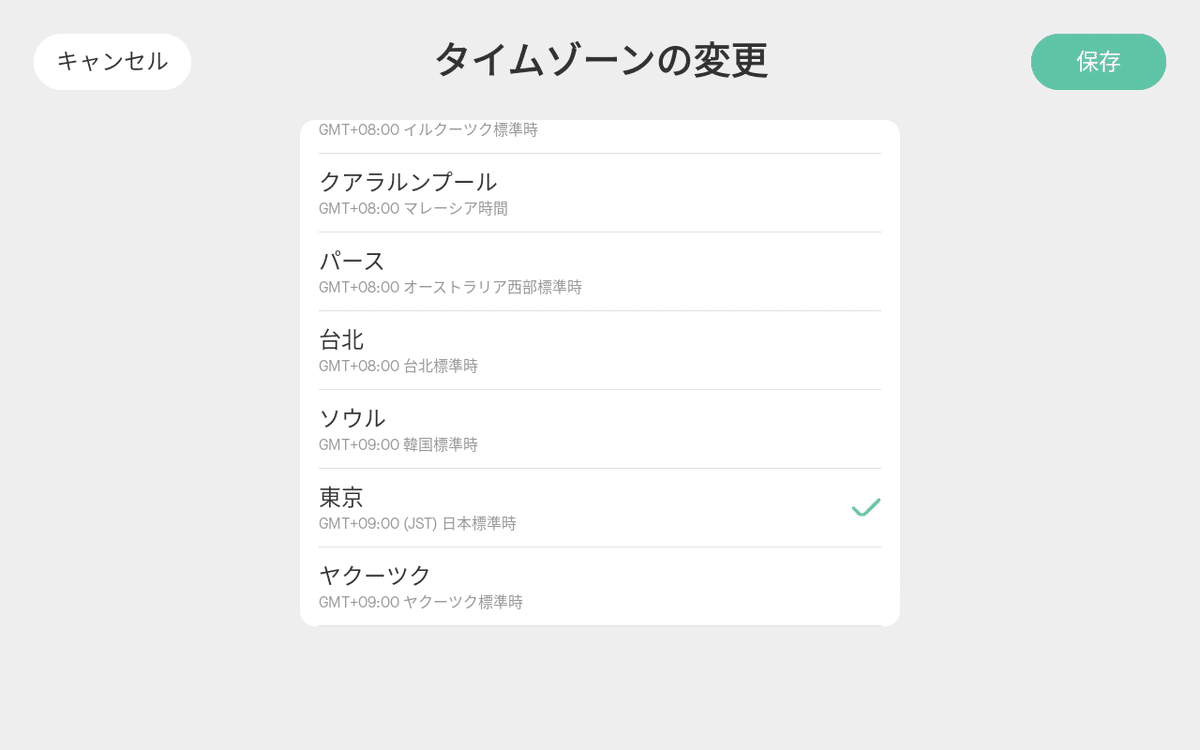Select クアラルンプール time zone
The width and height of the screenshot is (1200, 750).
[599, 193]
